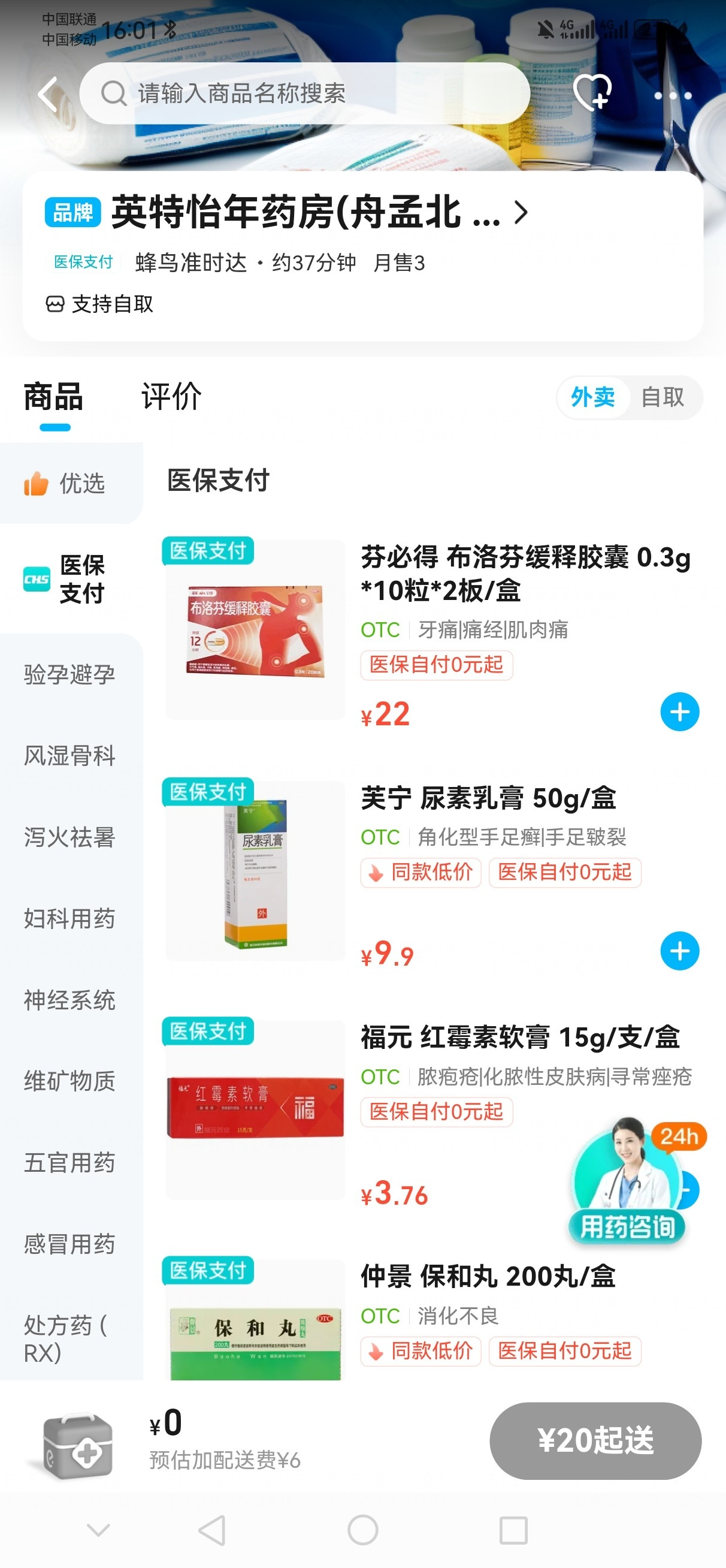Image resolution: width=726 pixels, height=1568 pixels.
Task: Open the 感冒用药 category
Action: [x=69, y=1244]
